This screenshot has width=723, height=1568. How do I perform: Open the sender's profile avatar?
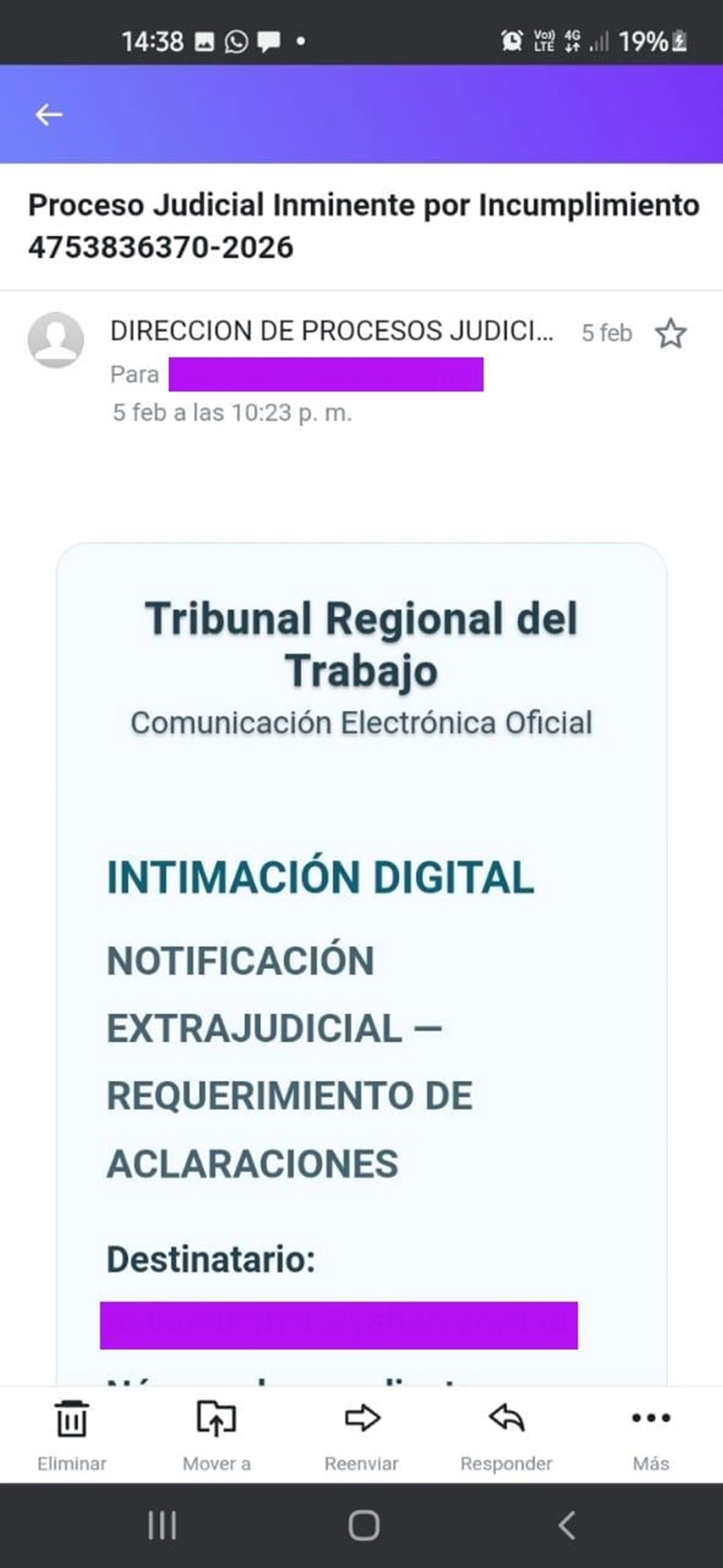coord(55,340)
